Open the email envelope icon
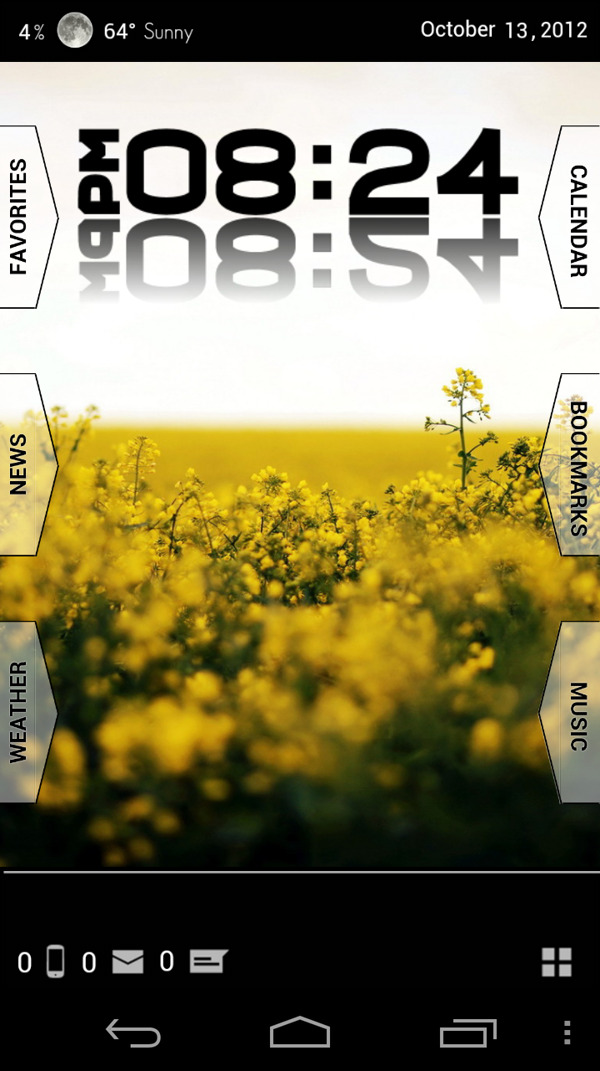Screen dimensions: 600x1071 pos(127,962)
